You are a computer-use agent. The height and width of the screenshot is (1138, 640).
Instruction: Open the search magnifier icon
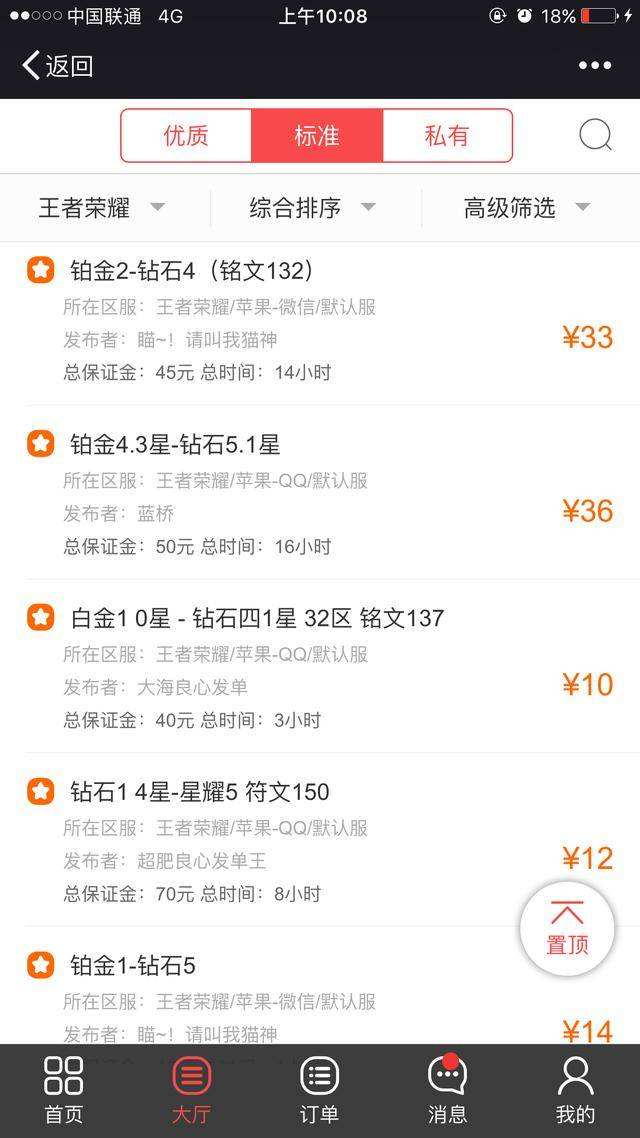595,135
